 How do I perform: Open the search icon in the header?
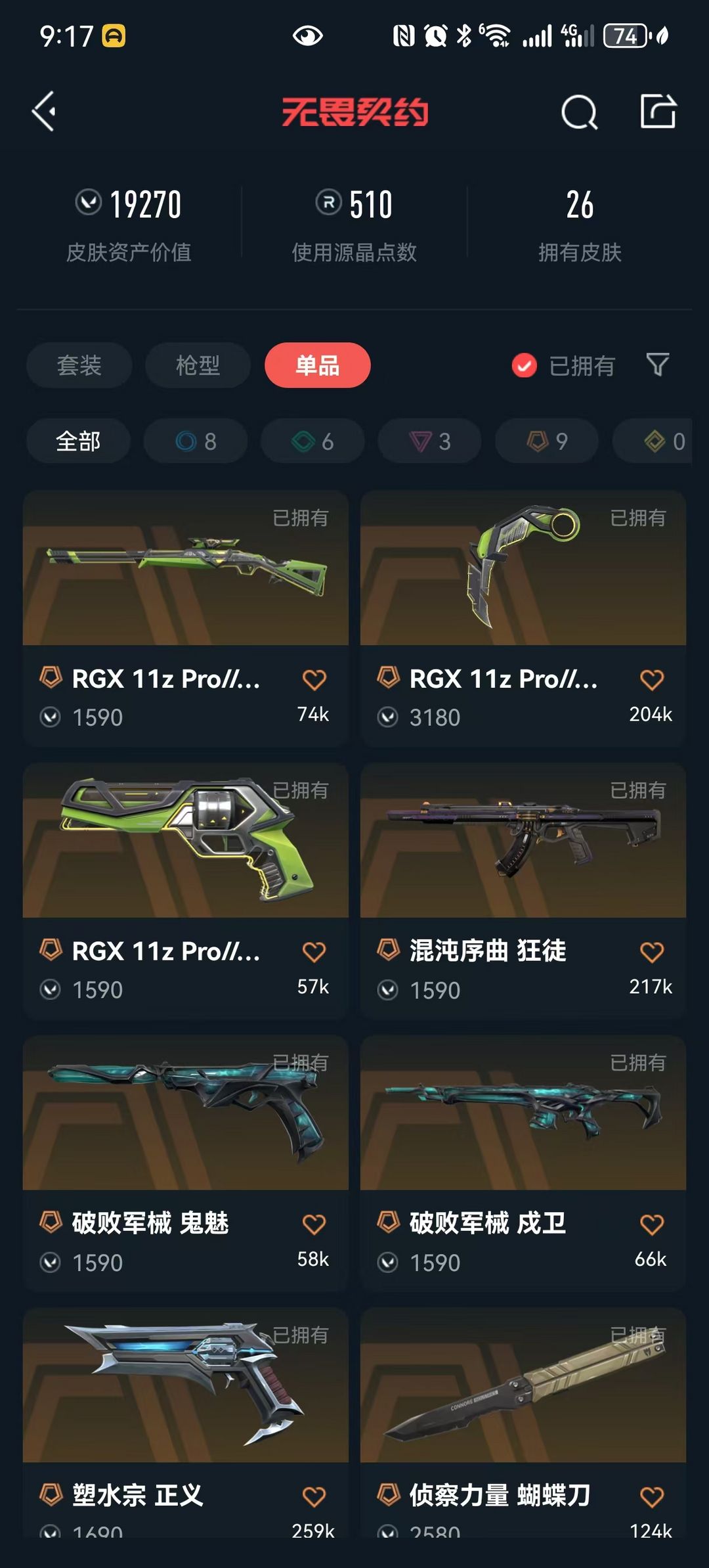tap(580, 112)
